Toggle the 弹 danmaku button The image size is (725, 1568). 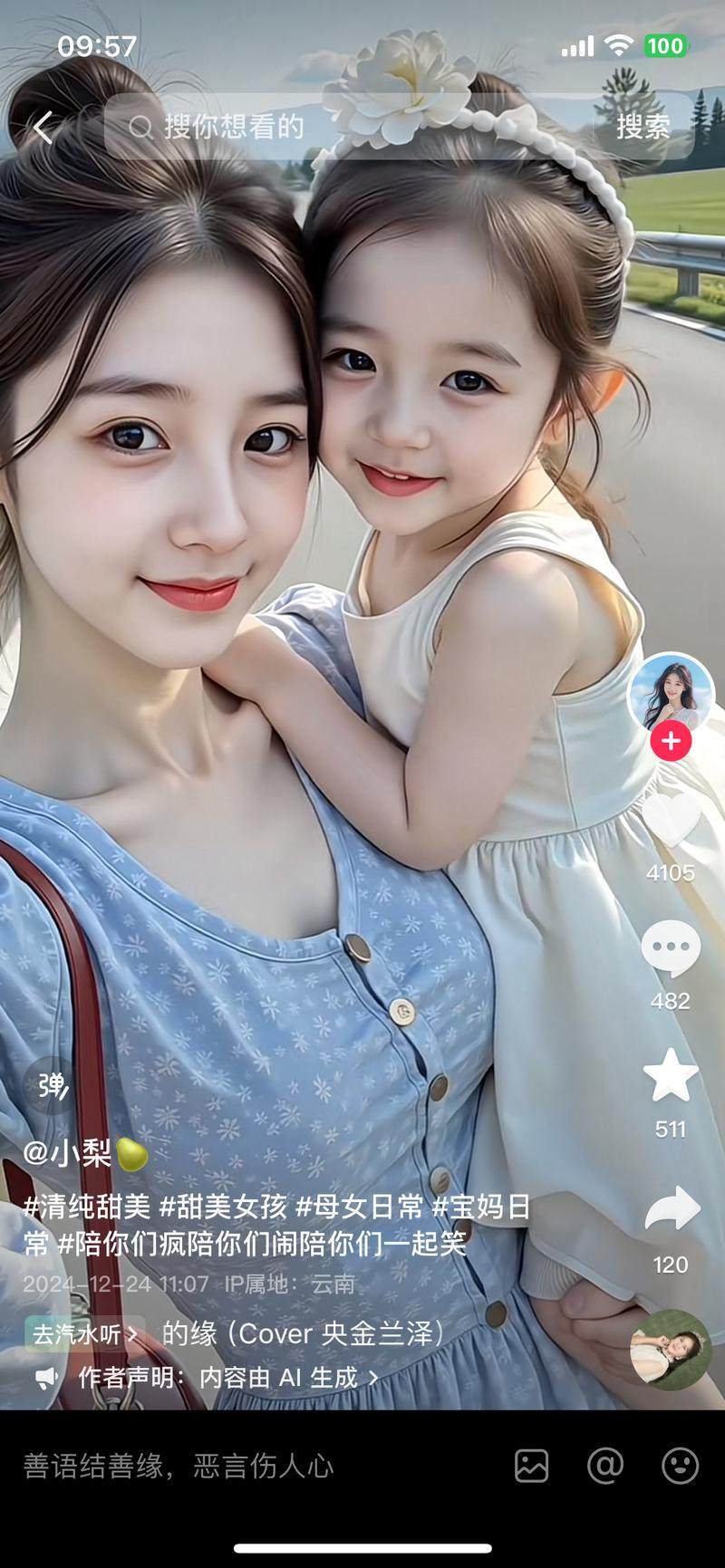click(52, 1085)
